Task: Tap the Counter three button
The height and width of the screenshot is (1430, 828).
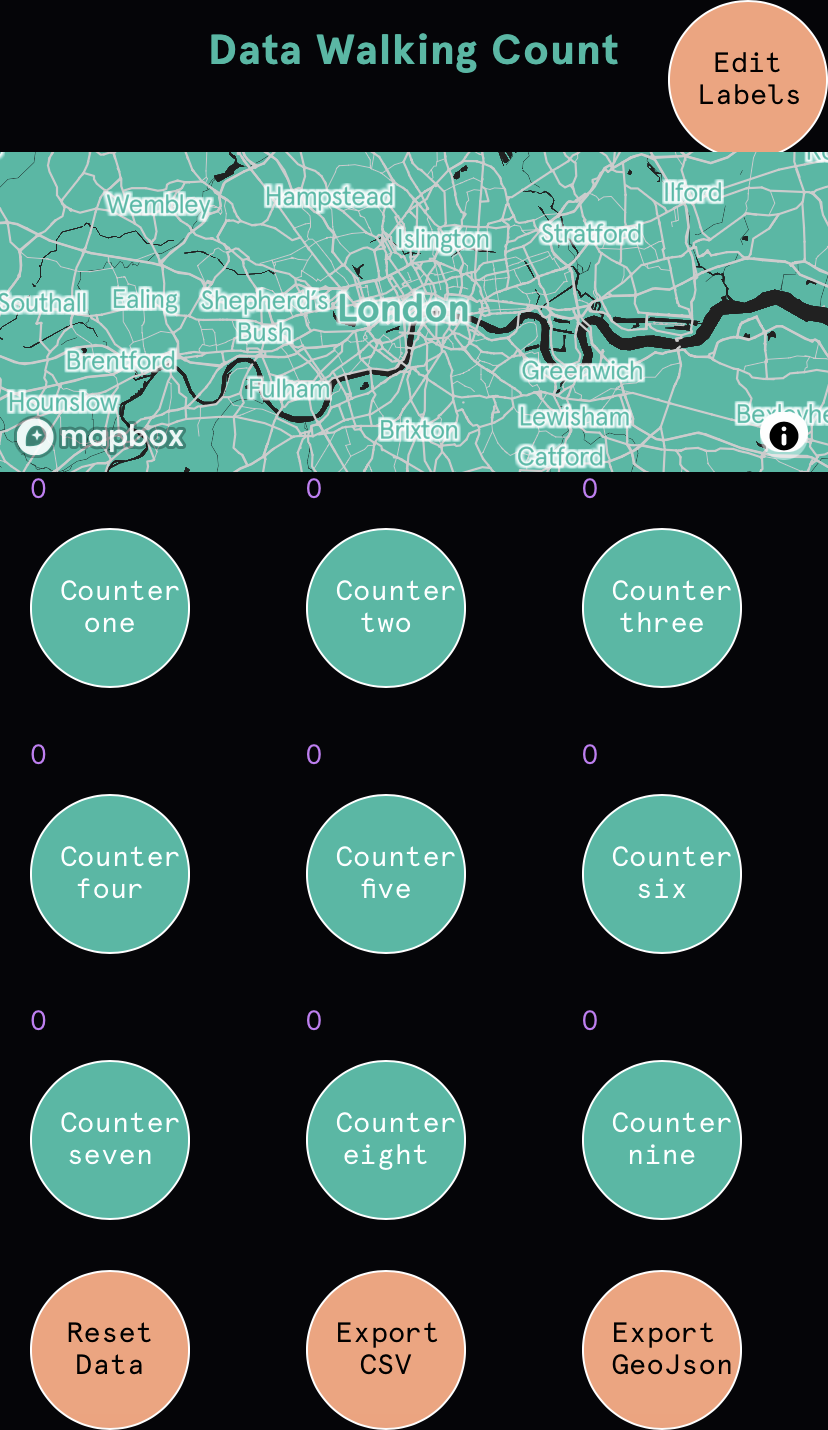Action: pyautogui.click(x=662, y=607)
